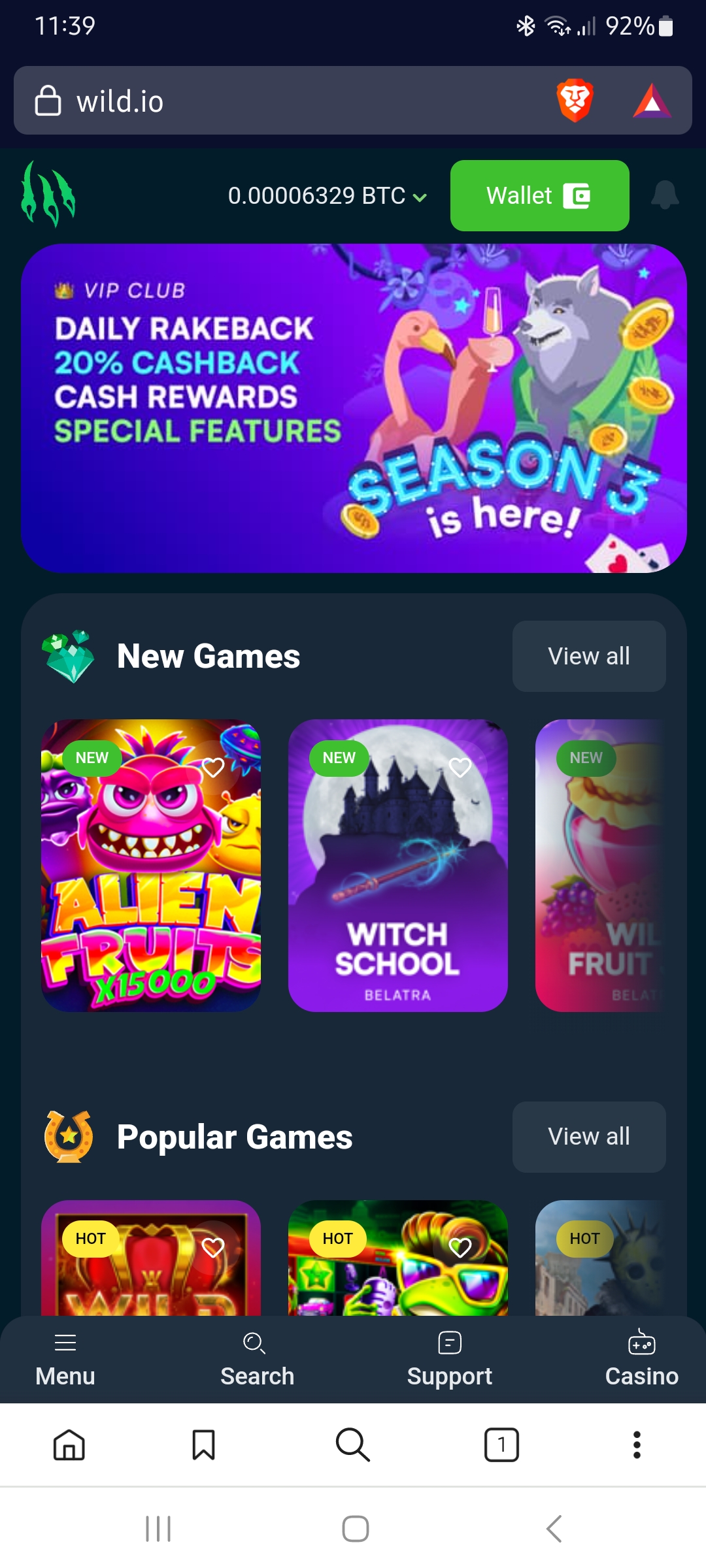Open the Alien Fruits game
This screenshot has height=1568, width=706.
[151, 866]
